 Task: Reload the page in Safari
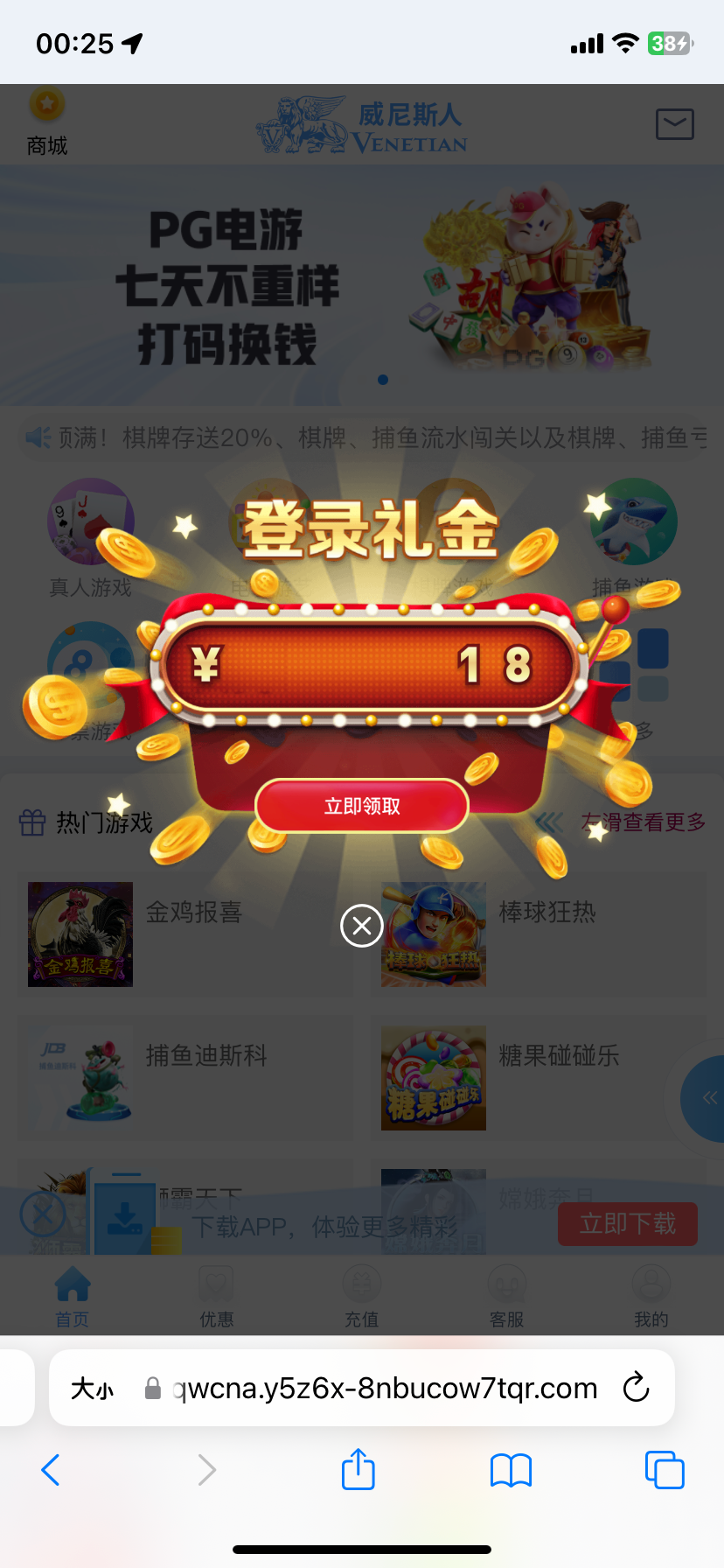636,1387
